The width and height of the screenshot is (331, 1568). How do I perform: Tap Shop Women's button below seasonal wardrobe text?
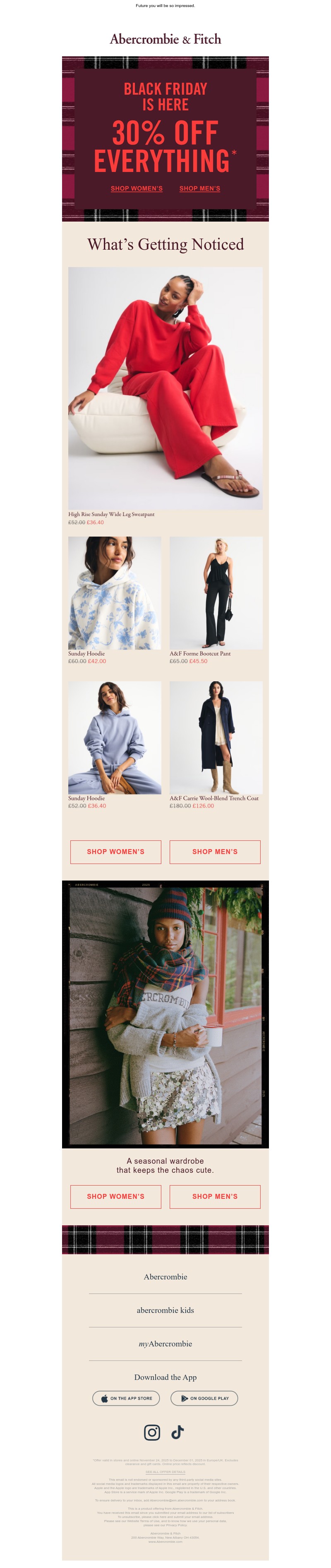[116, 1196]
